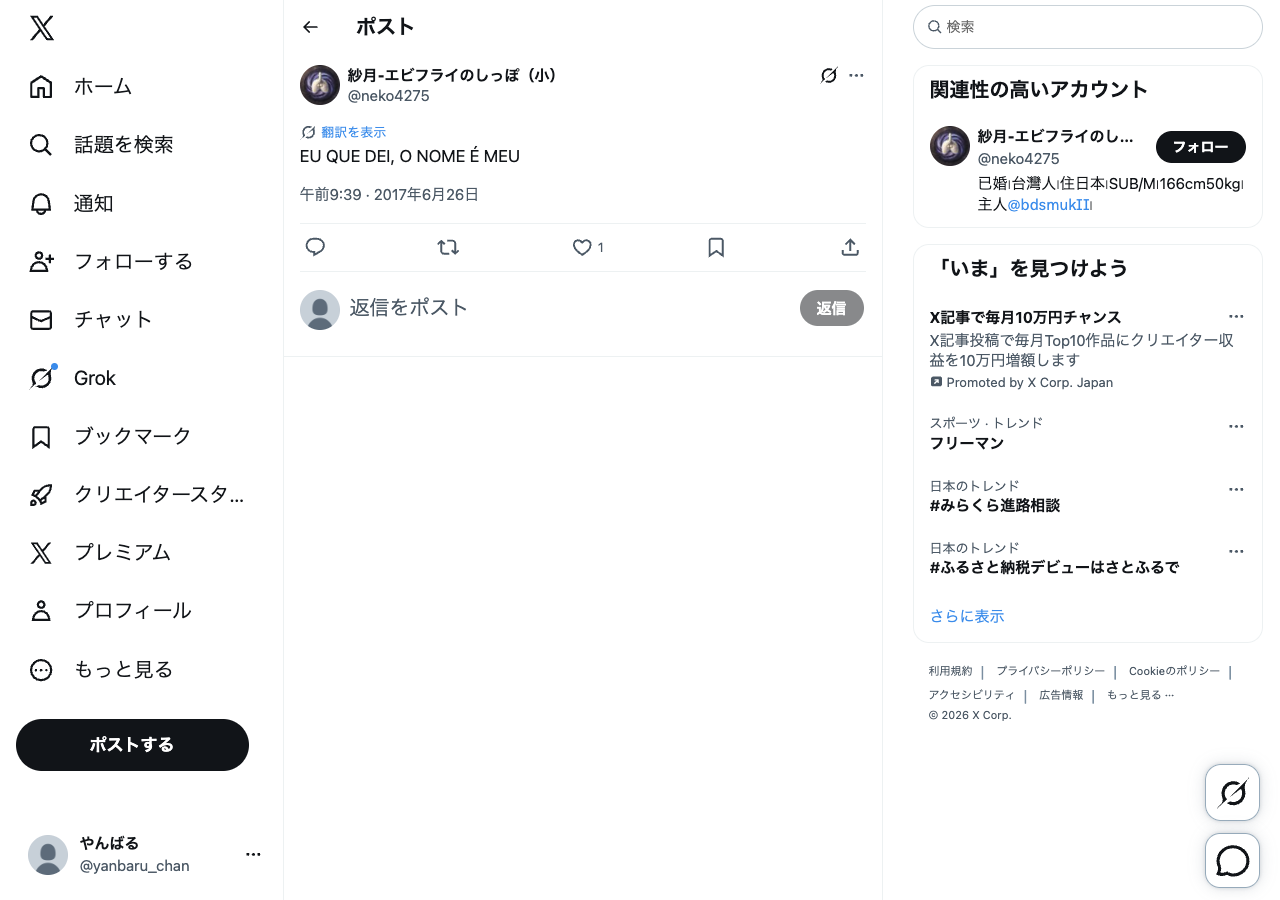Tap the Grok icon on the post
Screen dimensions: 1280x900
pyautogui.click(x=828, y=75)
